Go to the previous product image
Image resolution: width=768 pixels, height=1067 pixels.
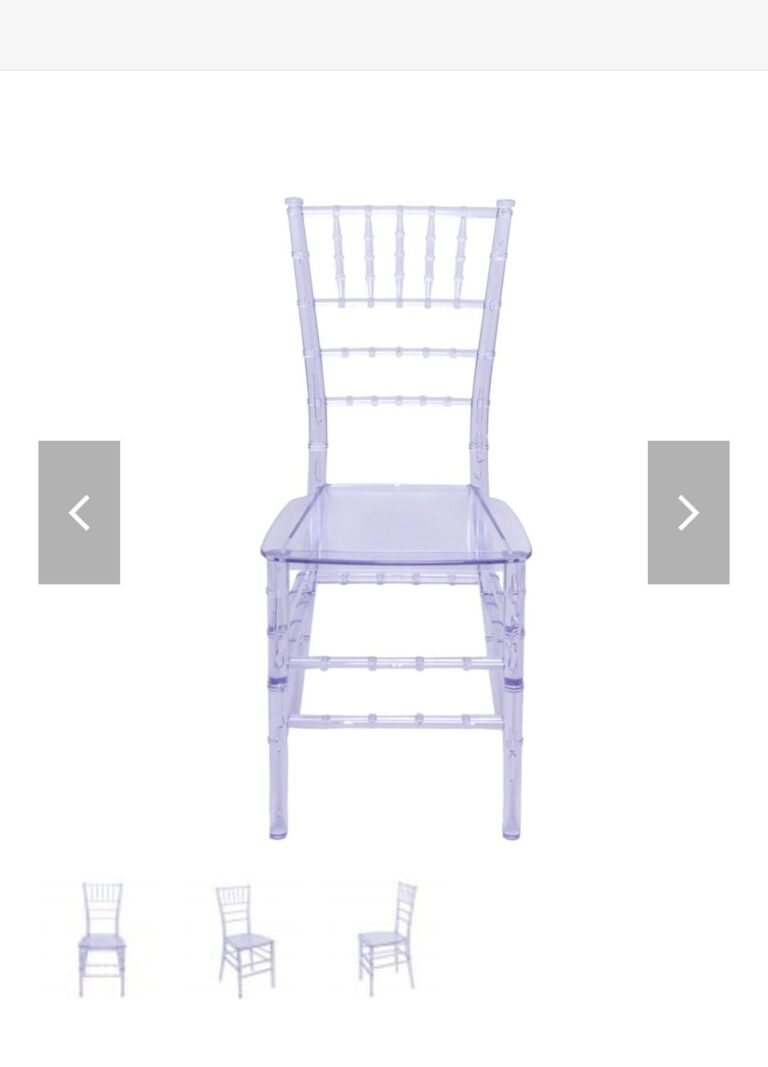(x=79, y=512)
